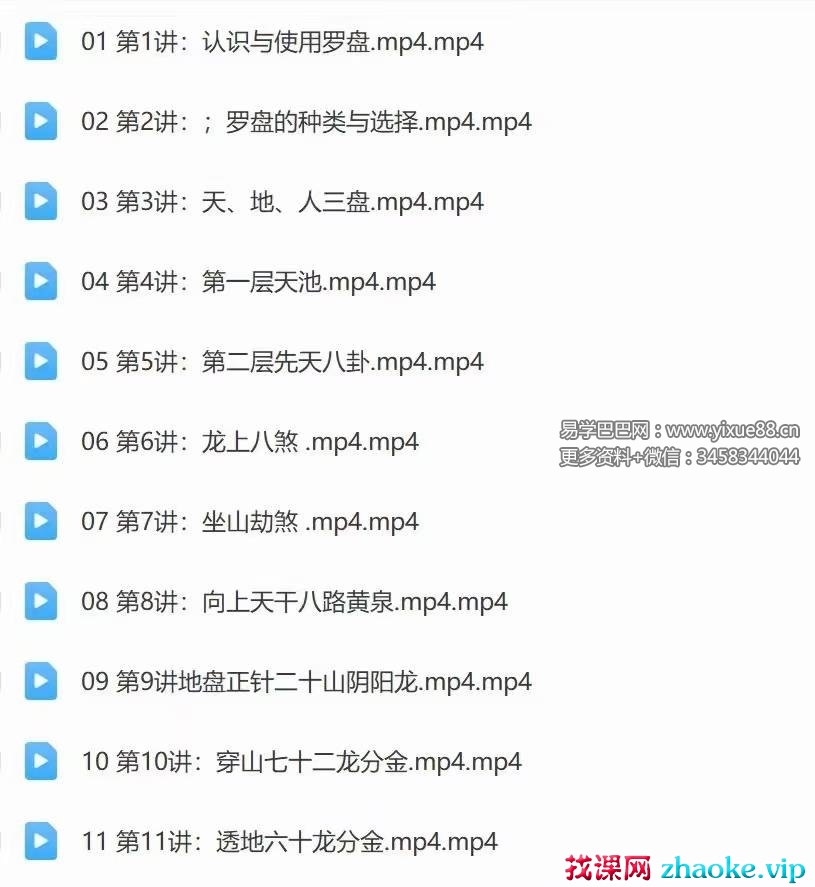Open 04 第4讲 第一层天池 video
The height and width of the screenshot is (887, 815).
(x=258, y=282)
